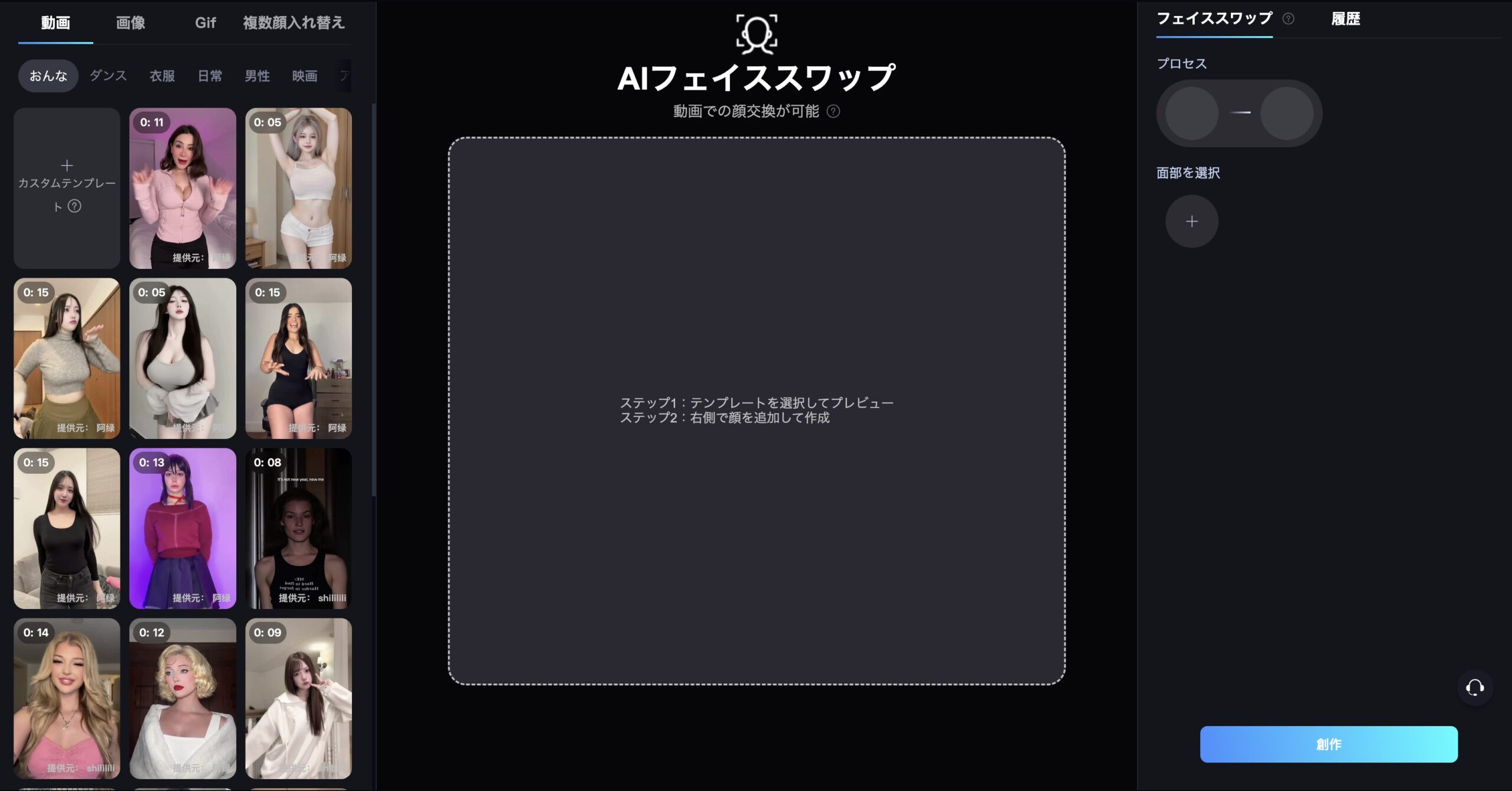Start creation with 創作 button
1512x791 pixels.
point(1328,744)
